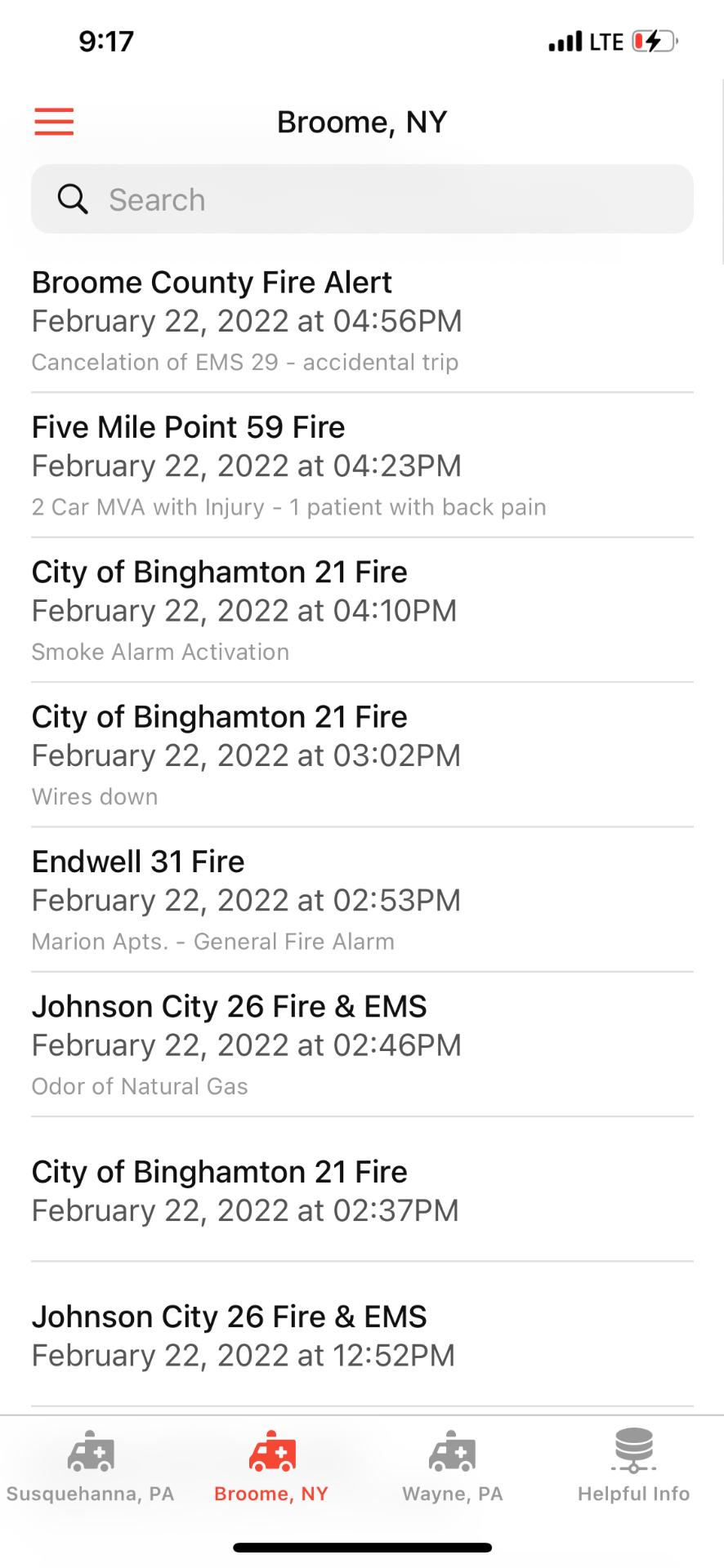Viewport: 724px width, 1568px height.
Task: Open City of Binghamton alert from 02:37PM
Action: click(362, 1190)
